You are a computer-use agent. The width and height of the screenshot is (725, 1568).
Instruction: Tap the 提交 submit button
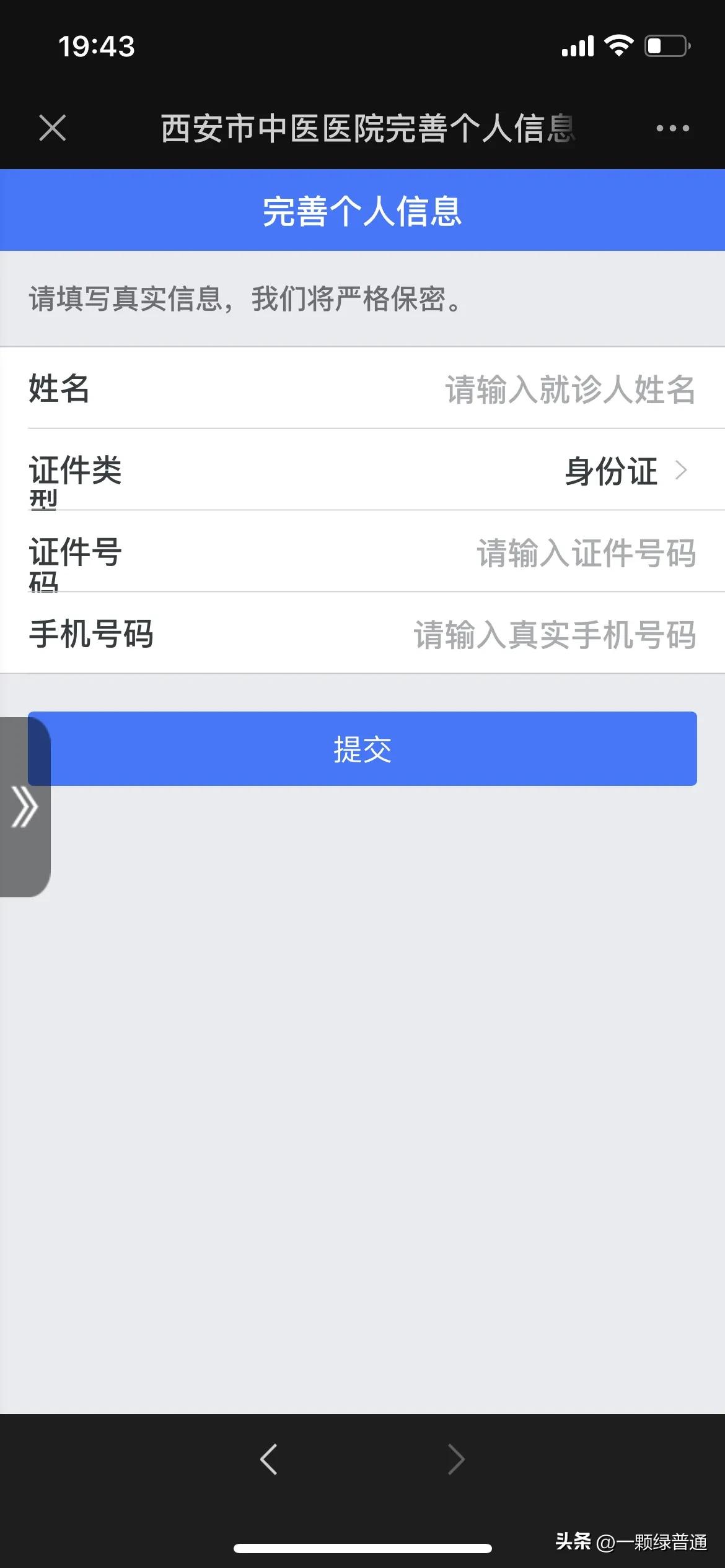point(362,749)
